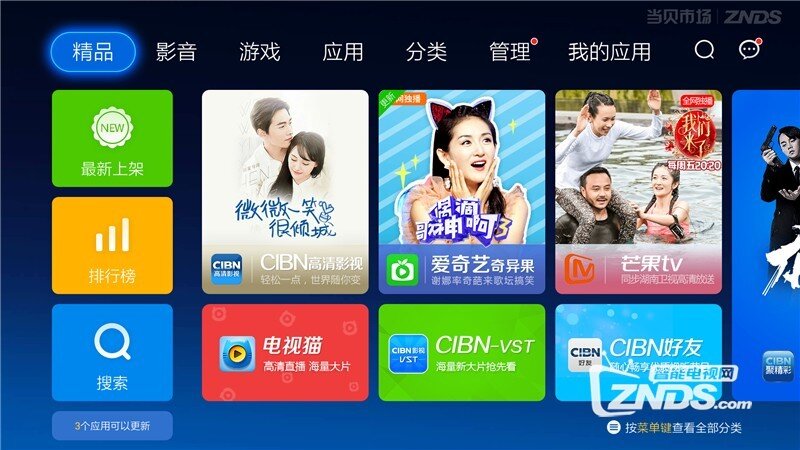The image size is (800, 450).
Task: Open the CIBN高清影视 app card
Action: (x=285, y=192)
